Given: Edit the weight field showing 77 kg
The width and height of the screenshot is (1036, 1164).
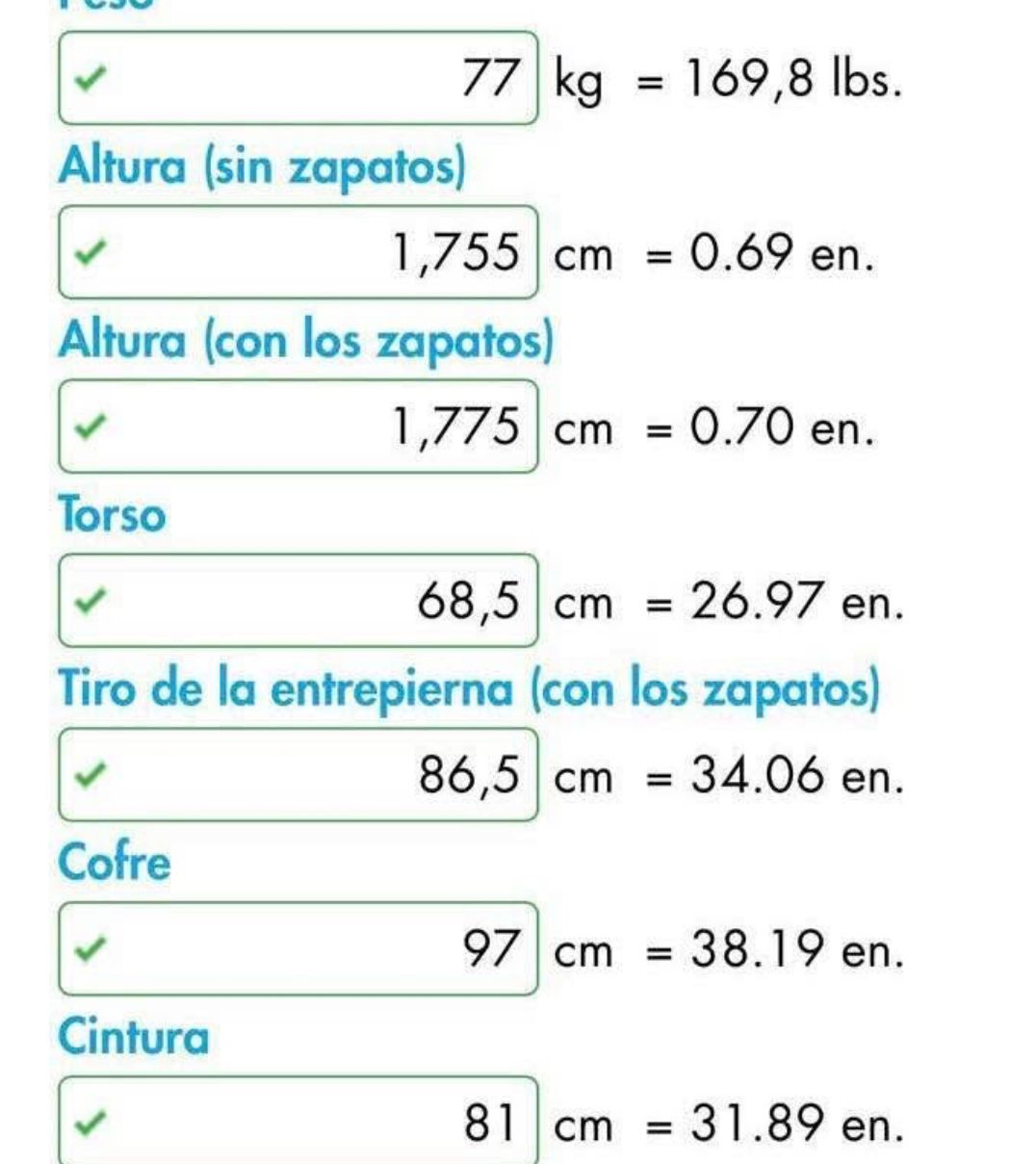Looking at the screenshot, I should pyautogui.click(x=298, y=78).
